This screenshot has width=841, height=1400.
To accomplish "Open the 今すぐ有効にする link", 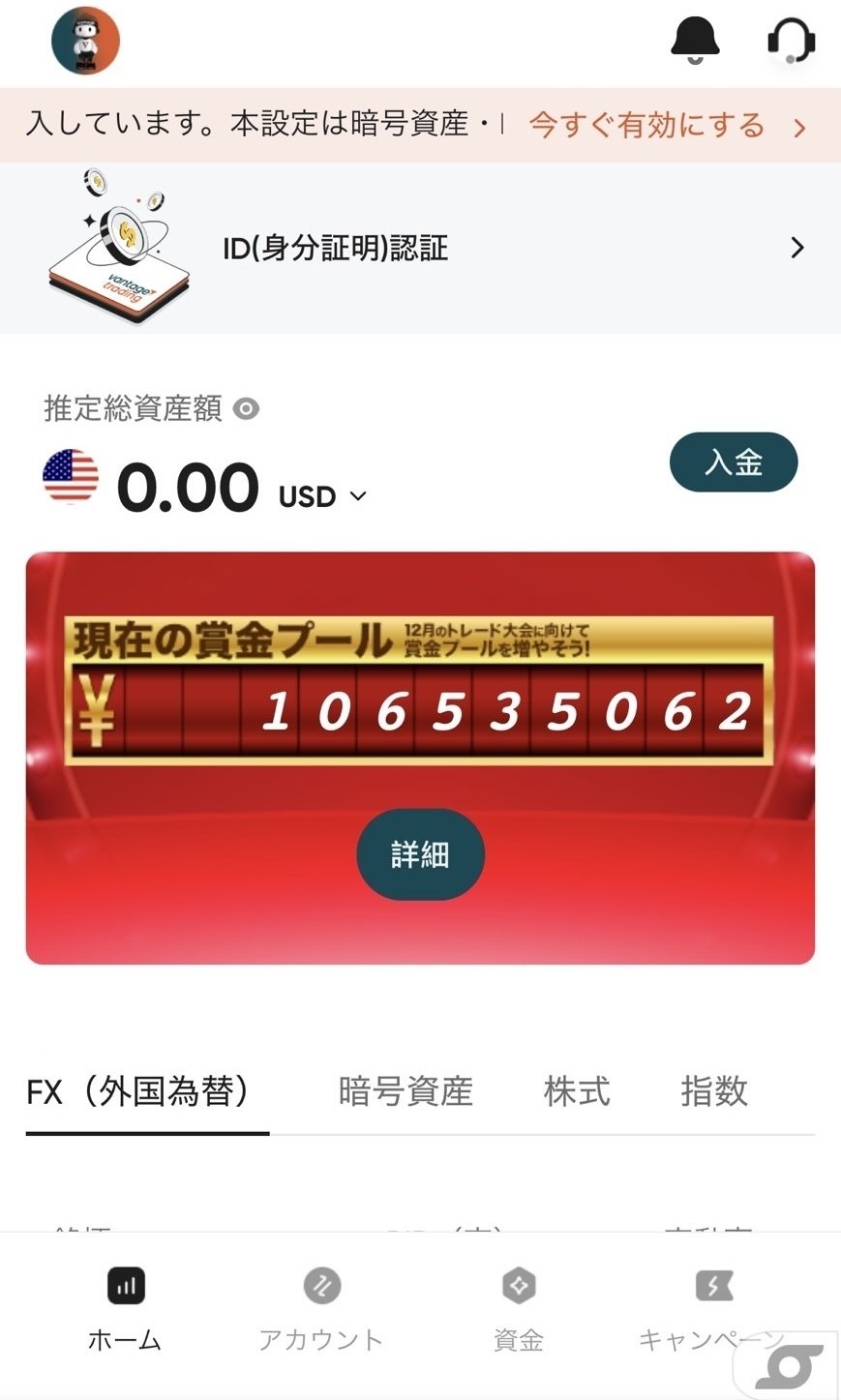I will pyautogui.click(x=645, y=125).
